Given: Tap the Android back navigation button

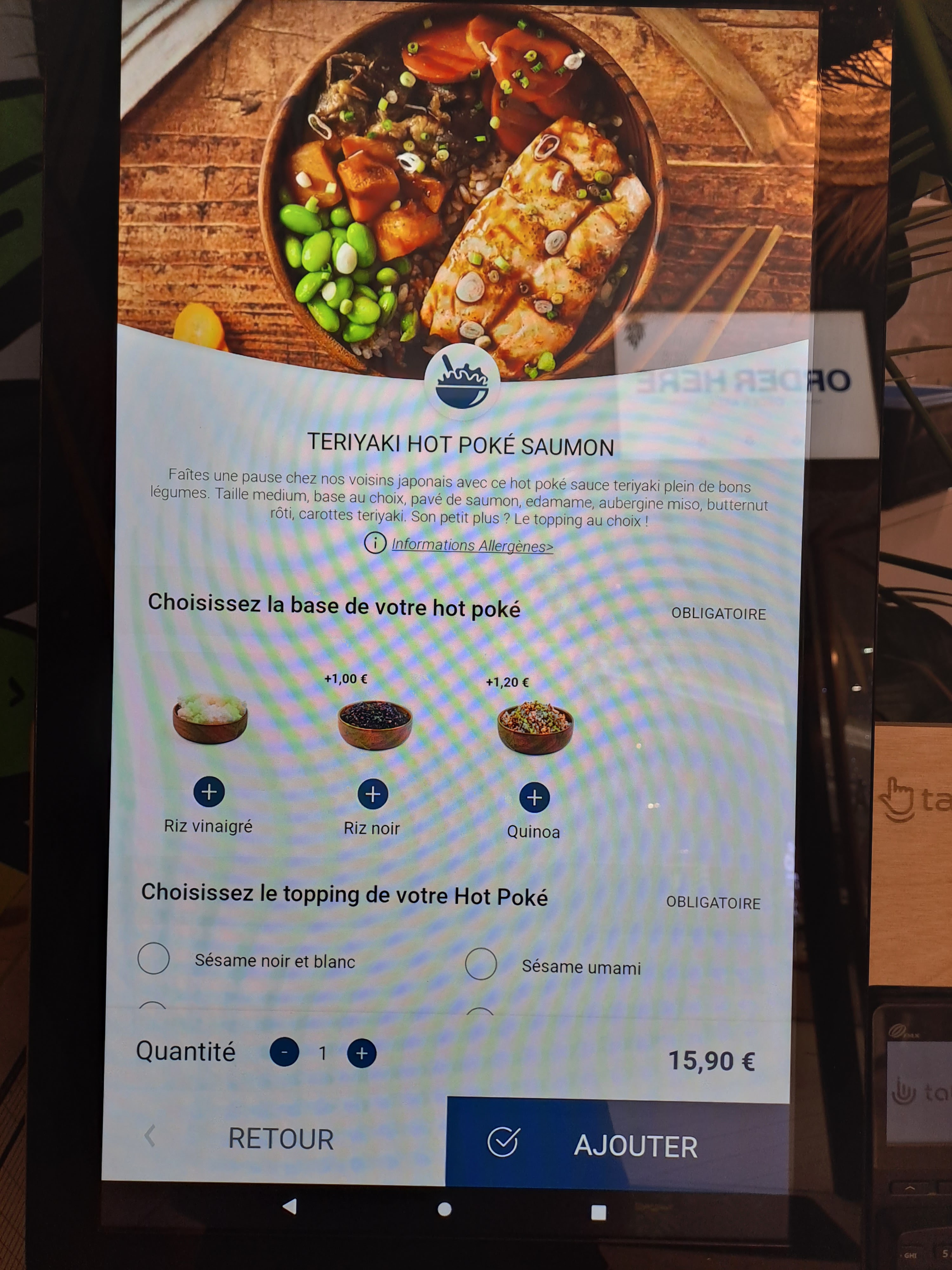Looking at the screenshot, I should pyautogui.click(x=290, y=1206).
